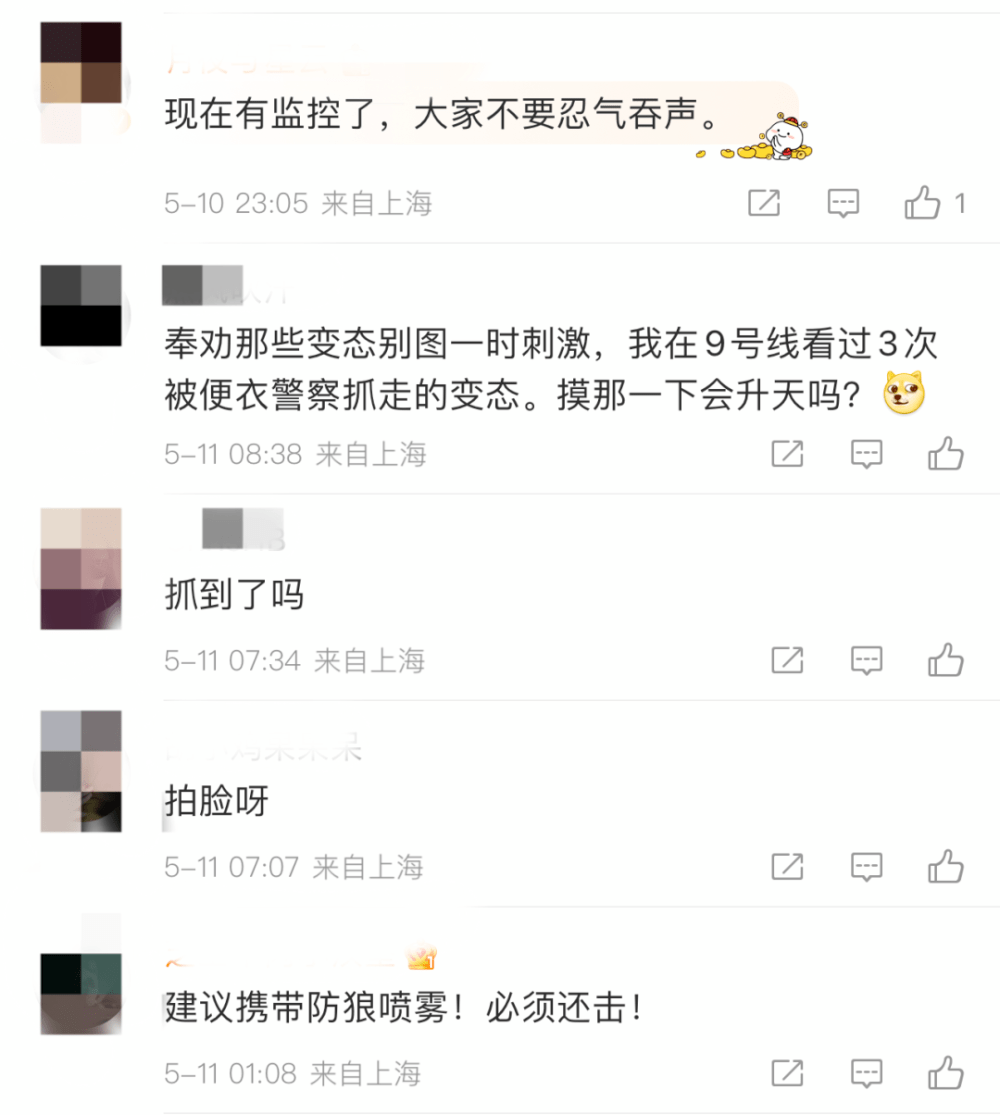Like the comment '奉劝那些变态别图一时刺激'
Screen dimensions: 1000x1115
945,454
